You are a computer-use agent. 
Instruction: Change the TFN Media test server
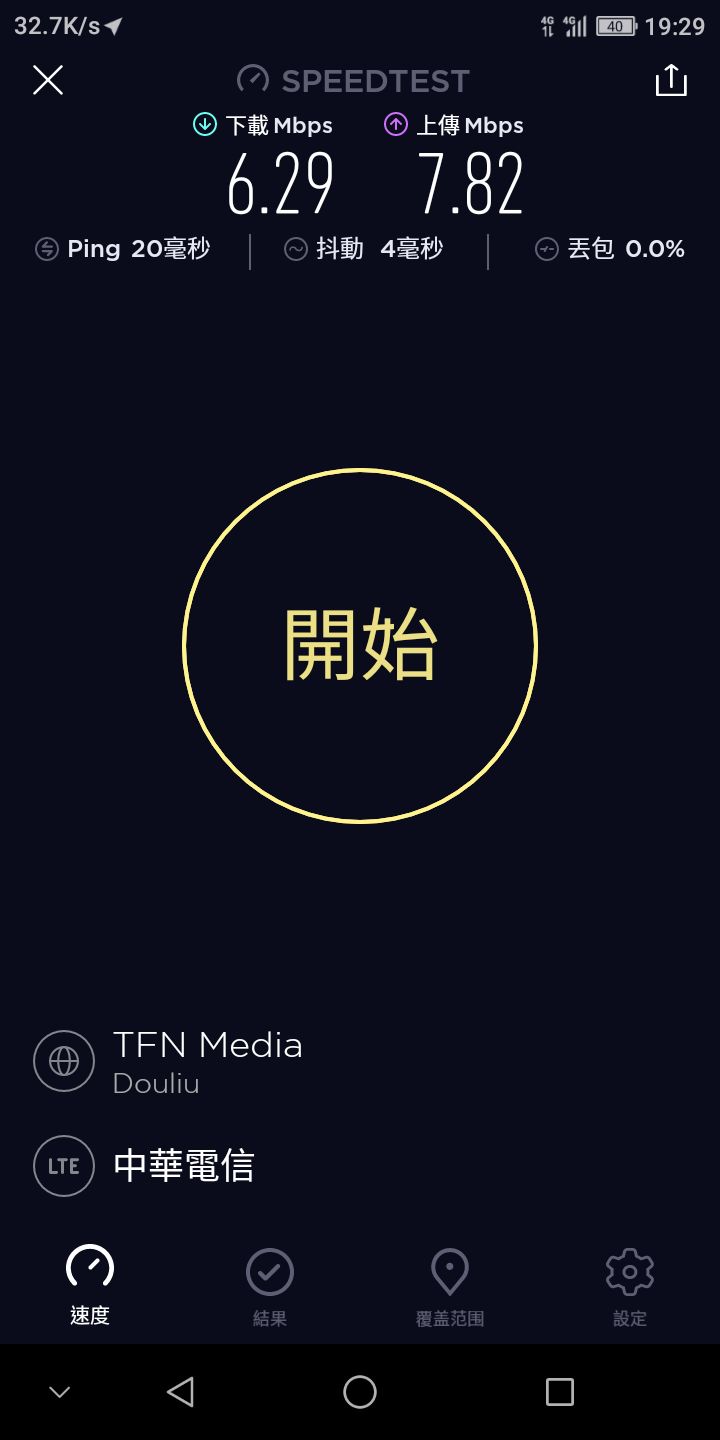[x=207, y=1061]
